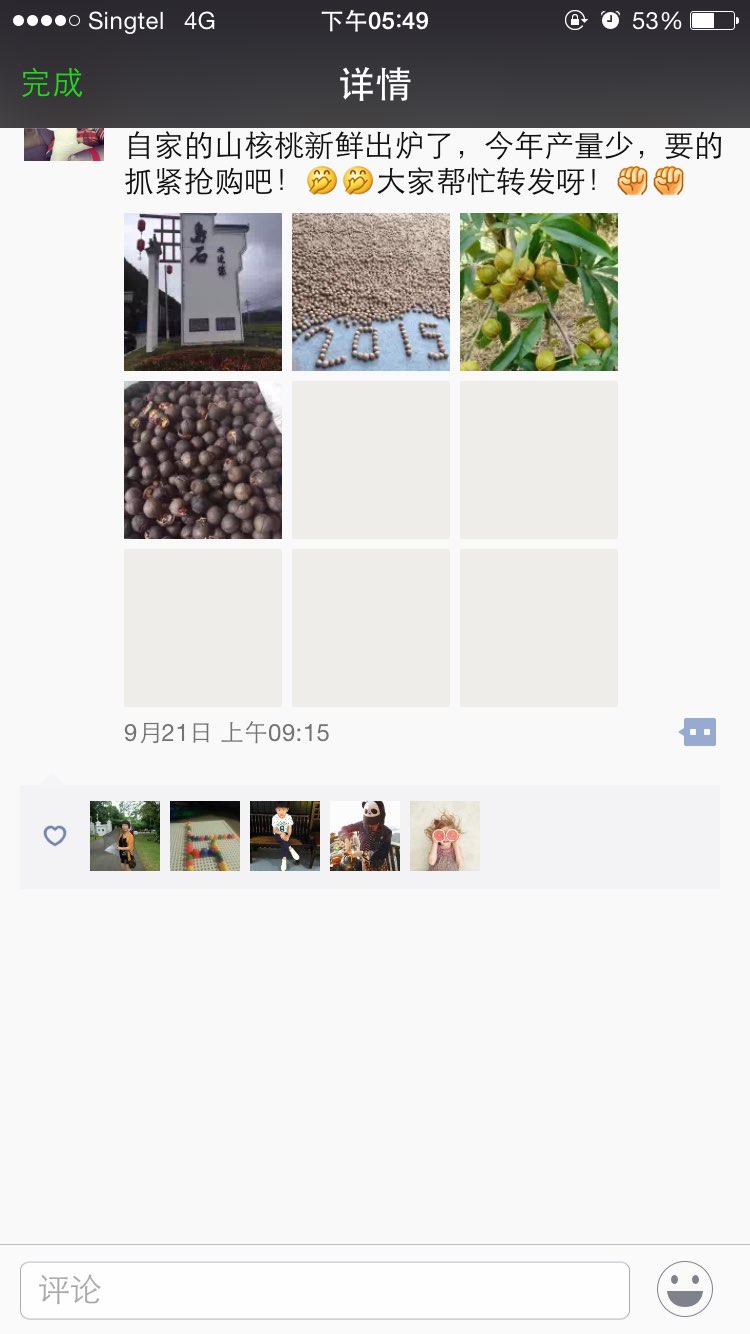Open the poster's profile avatar

tap(64, 145)
